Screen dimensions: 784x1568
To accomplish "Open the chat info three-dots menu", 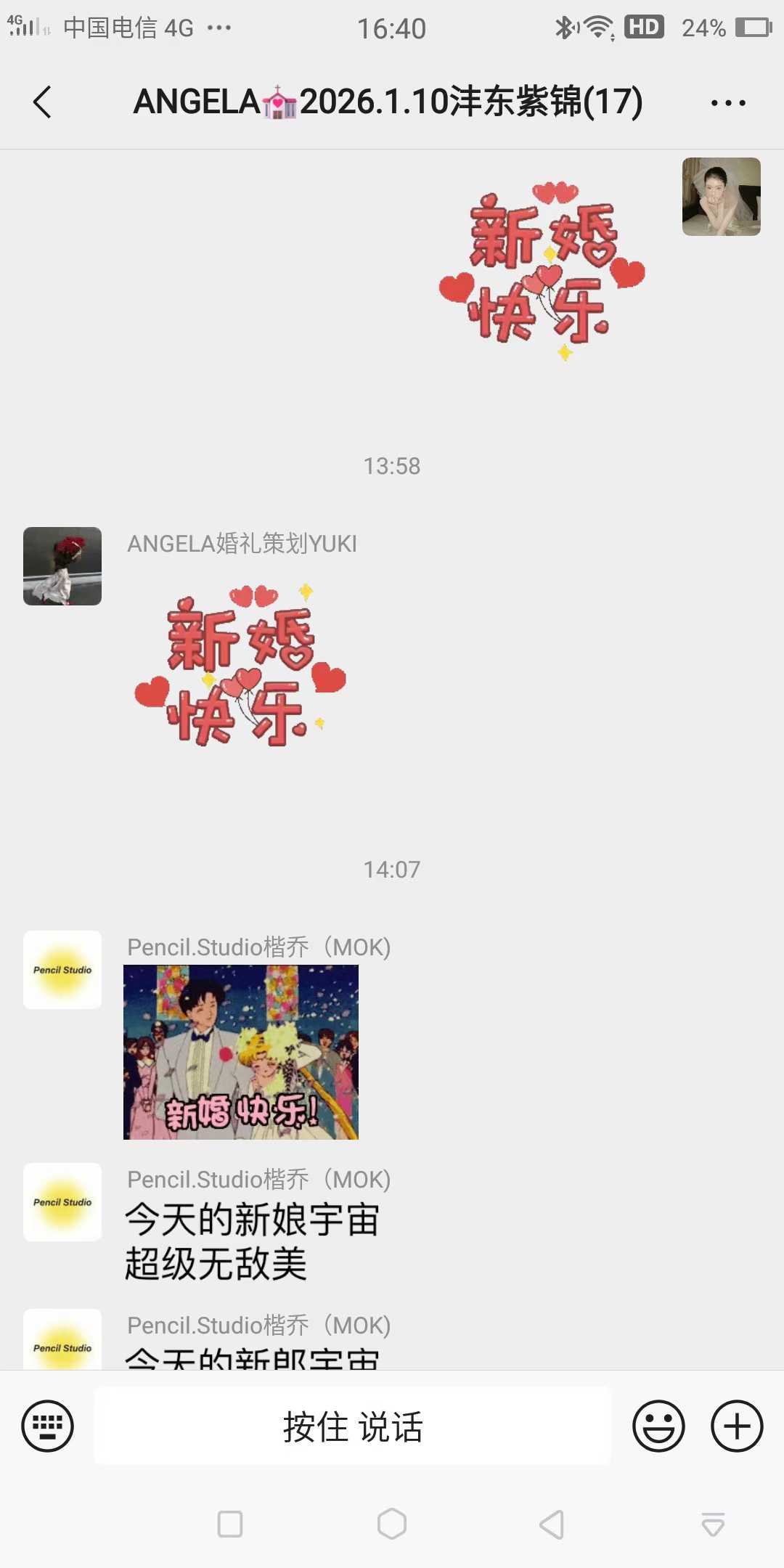I will tap(728, 103).
